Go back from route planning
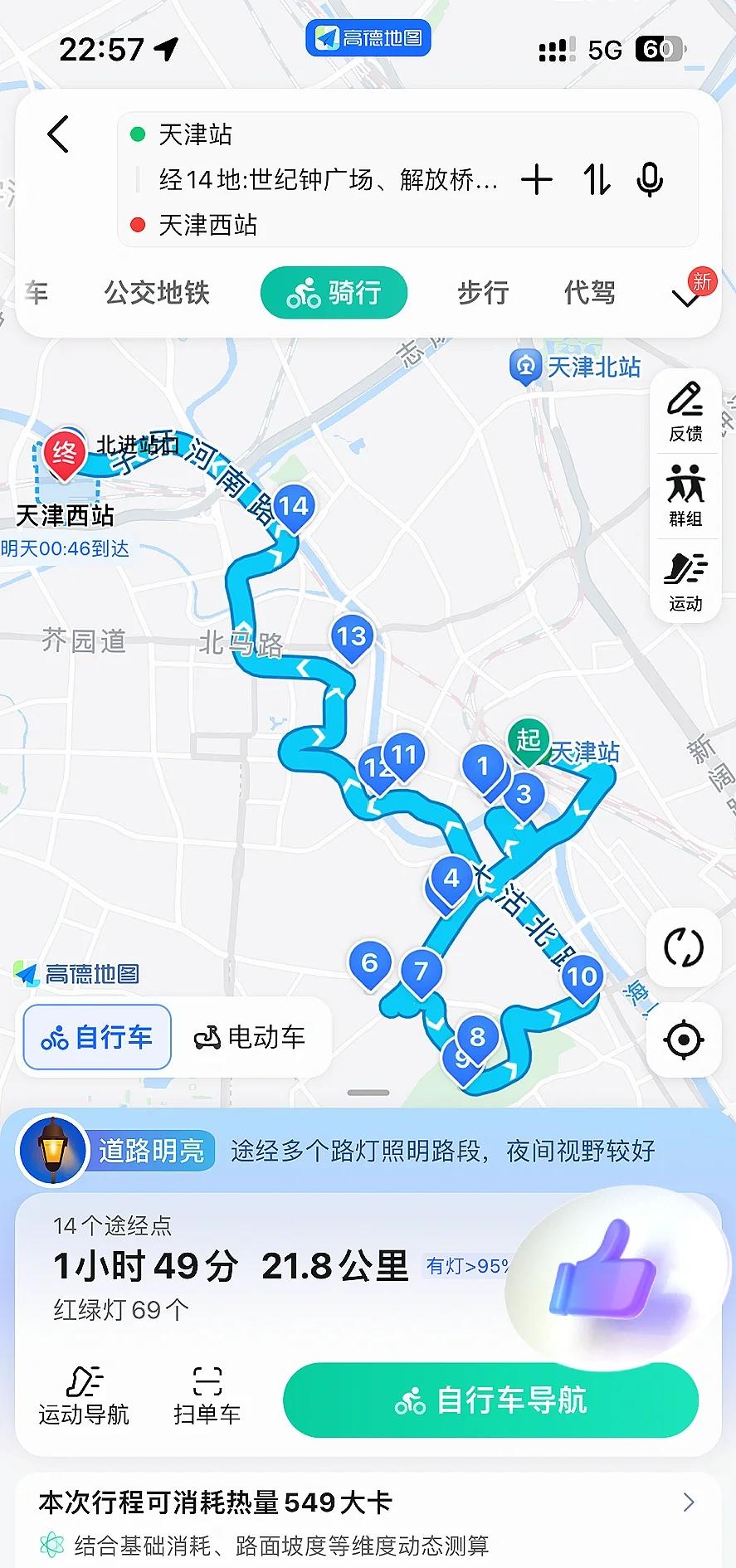Image resolution: width=736 pixels, height=1568 pixels. coord(58,134)
